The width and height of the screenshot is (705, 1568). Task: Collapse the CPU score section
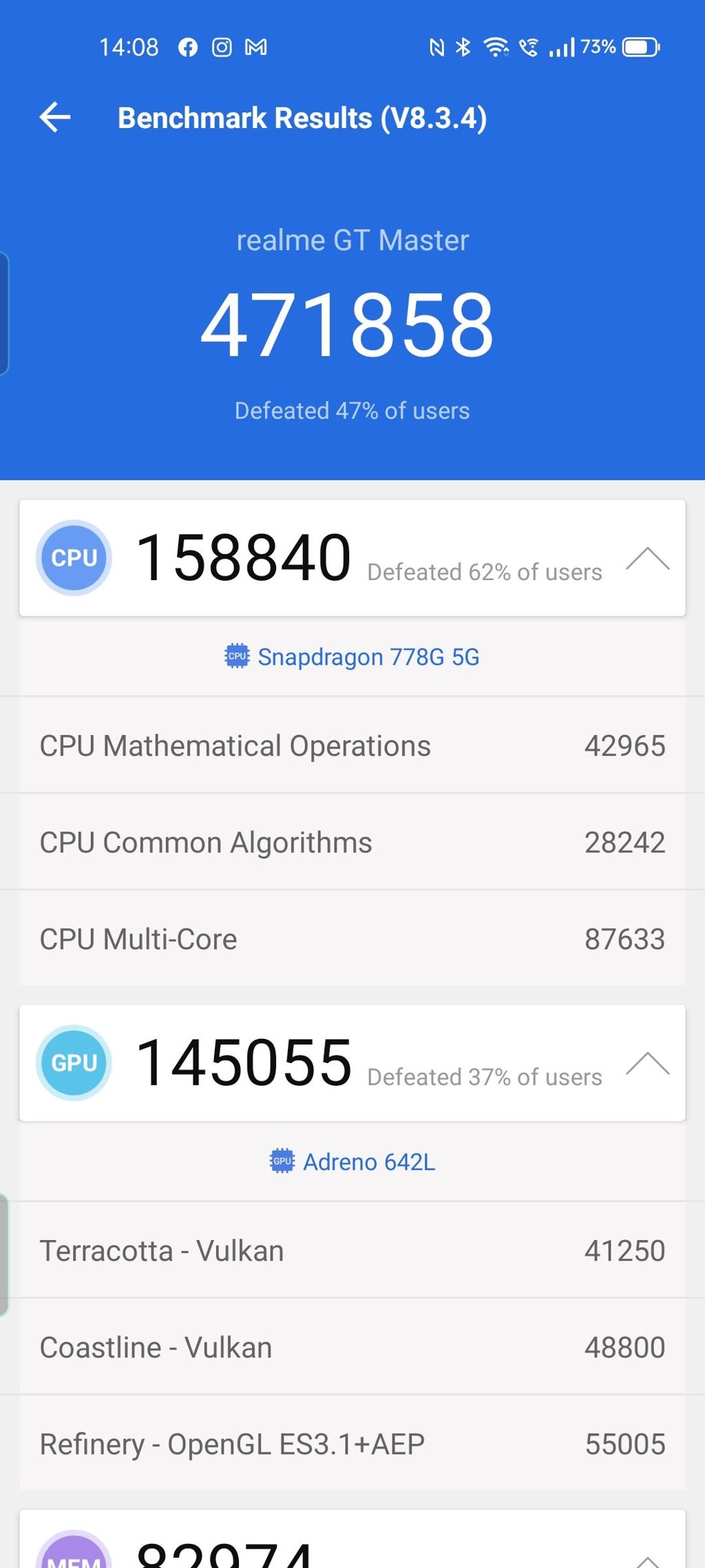(x=647, y=559)
